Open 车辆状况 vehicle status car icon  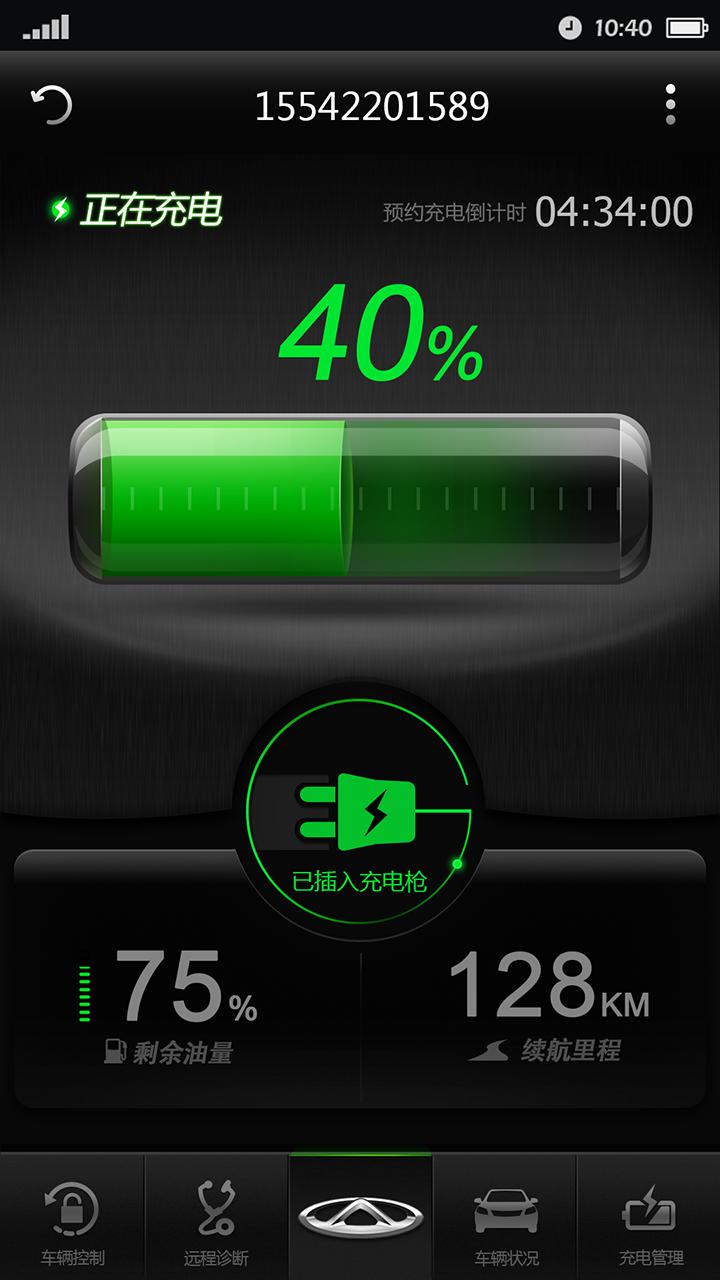[505, 1213]
